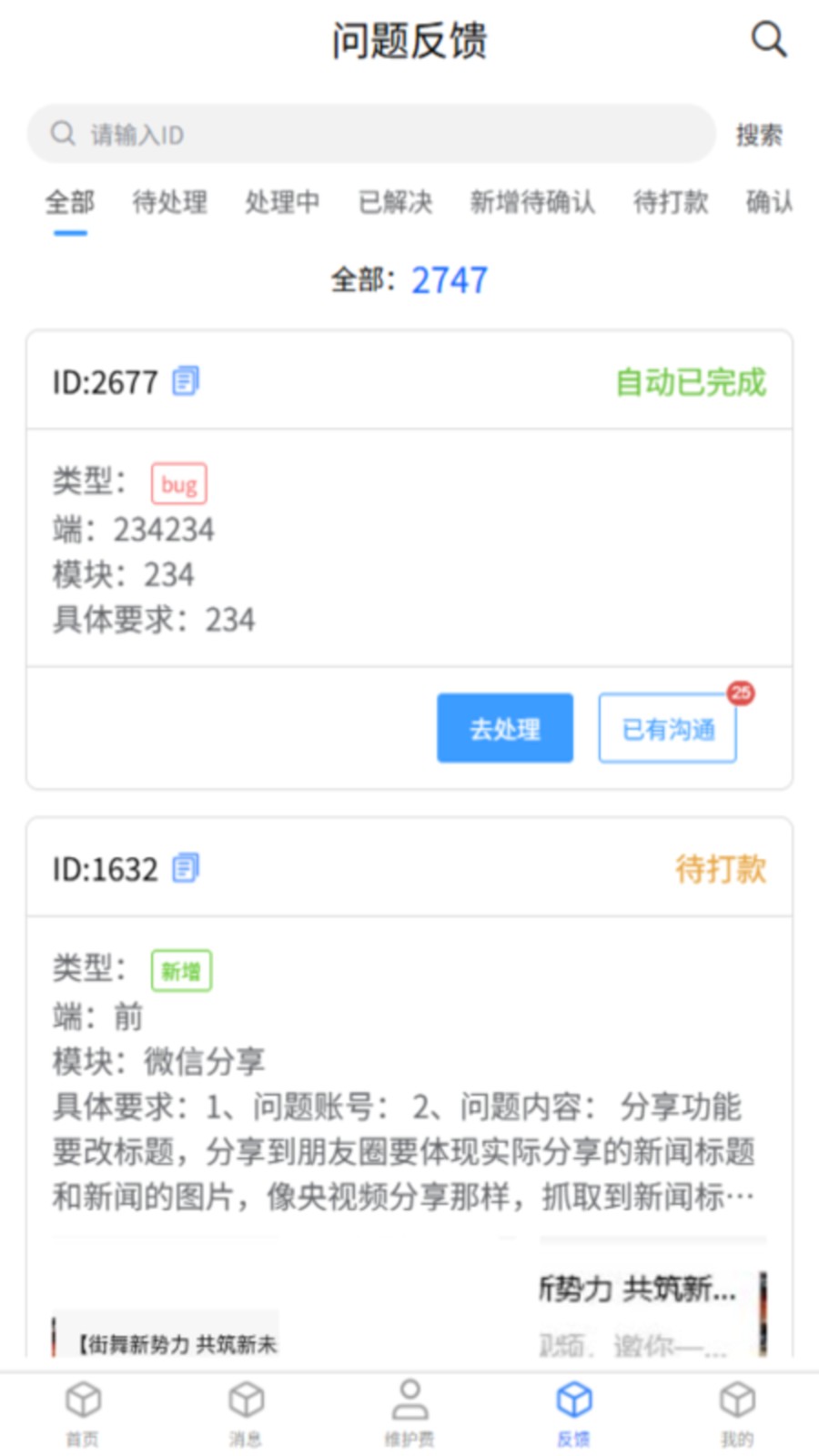Select the 待打款 filter tab
The image size is (819, 1456).
pyautogui.click(x=671, y=203)
